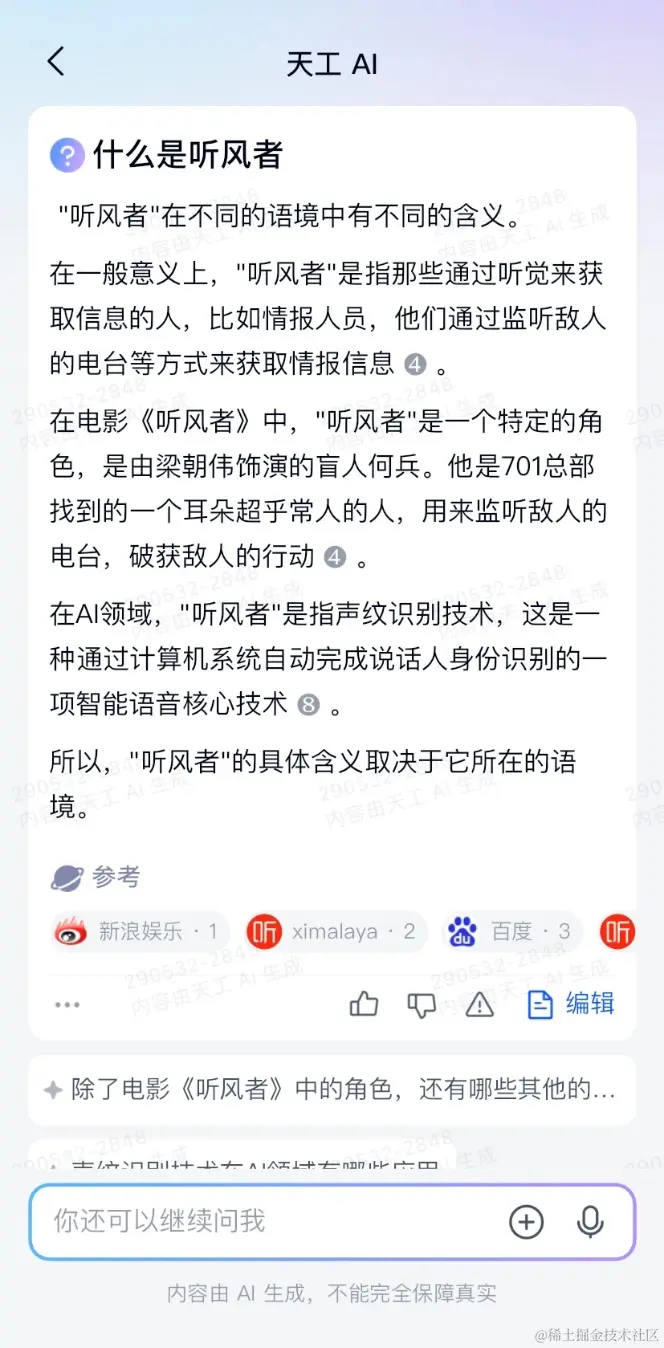664x1348 pixels.
Task: Open the three-dot more options menu
Action: click(x=67, y=1004)
